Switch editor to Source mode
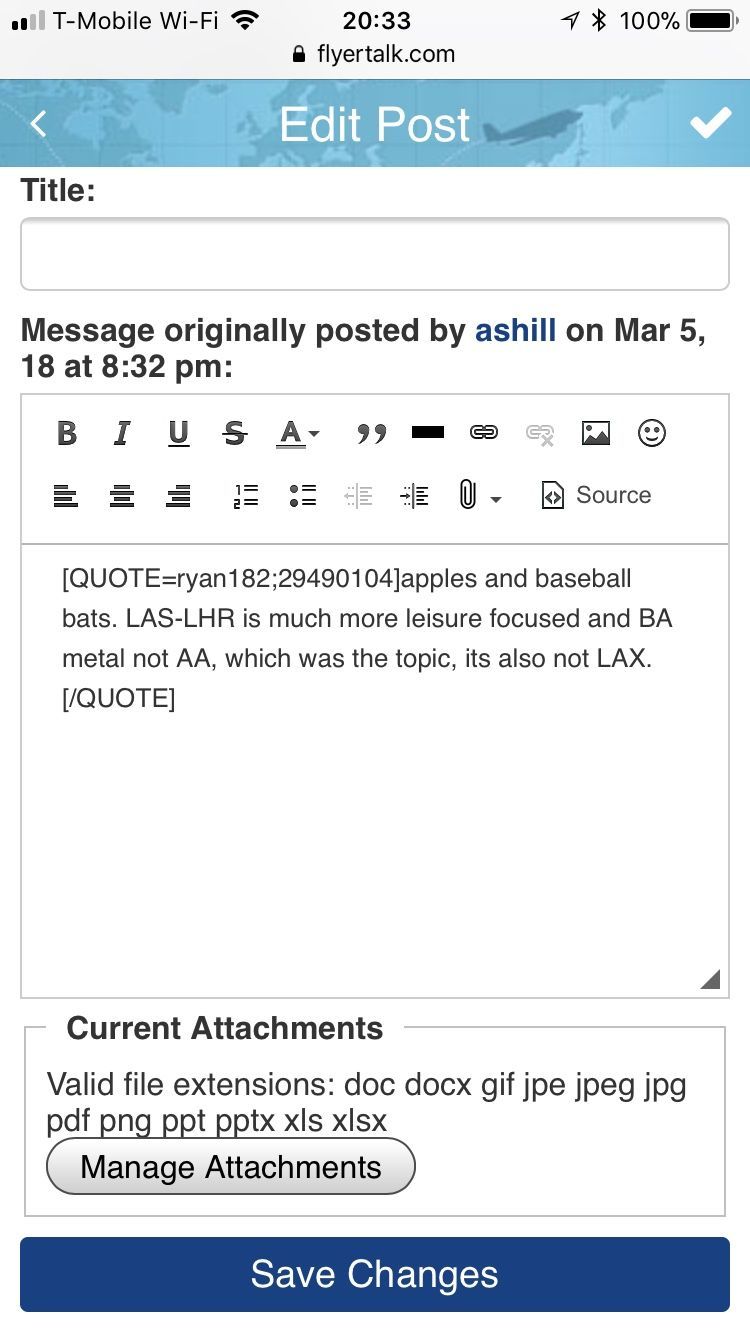This screenshot has width=750, height=1334. pos(596,495)
